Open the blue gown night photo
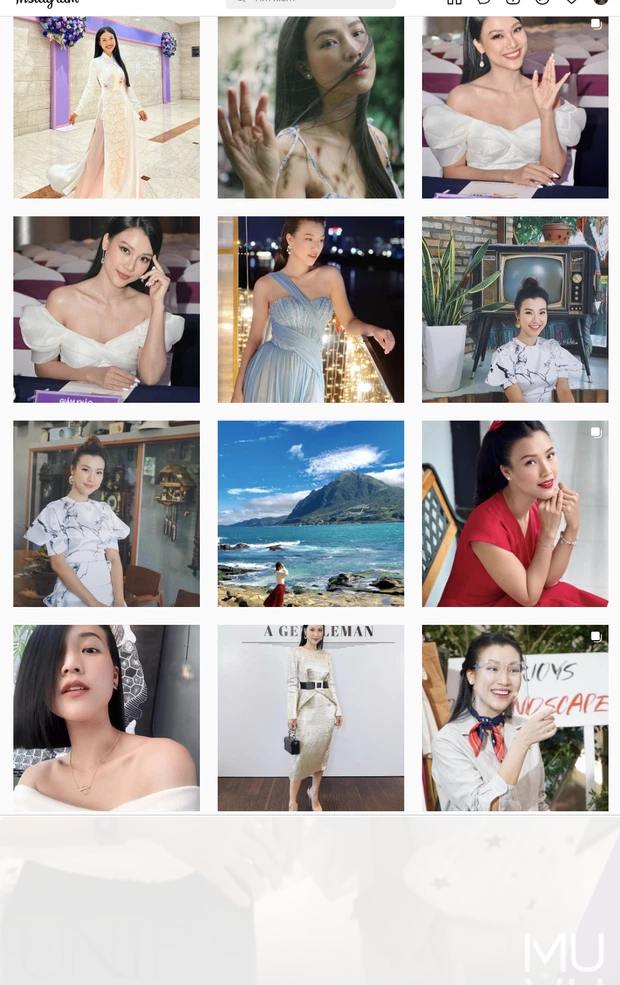This screenshot has width=620, height=985. 311,309
